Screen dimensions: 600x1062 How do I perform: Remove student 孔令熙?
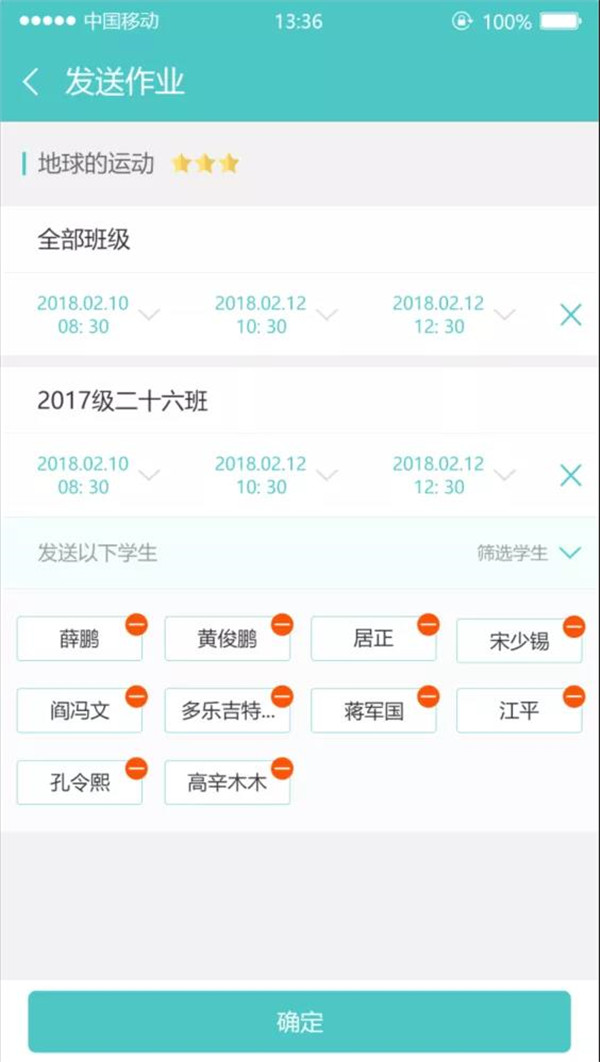click(136, 768)
